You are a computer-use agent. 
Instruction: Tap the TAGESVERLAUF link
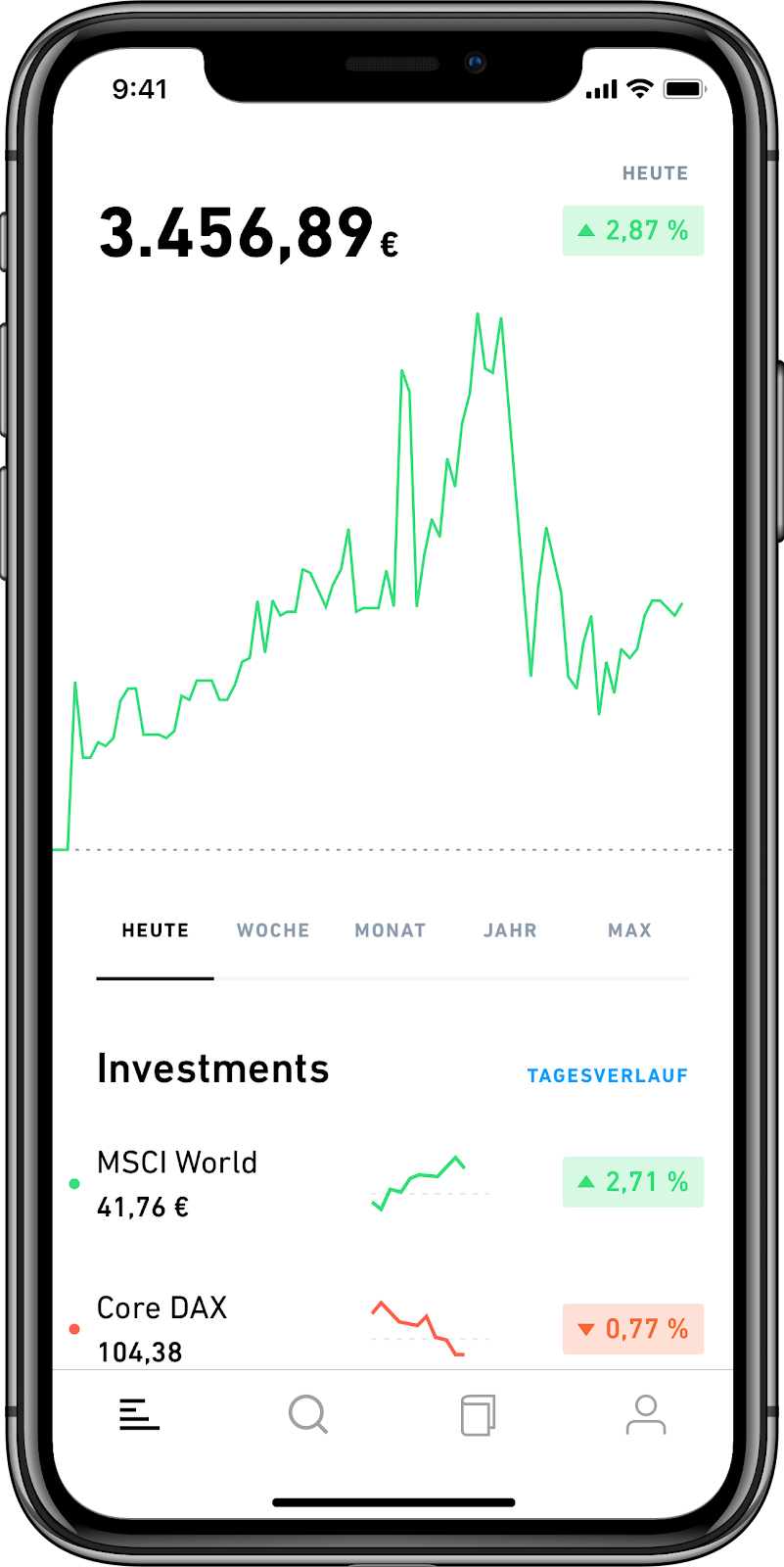point(608,1075)
